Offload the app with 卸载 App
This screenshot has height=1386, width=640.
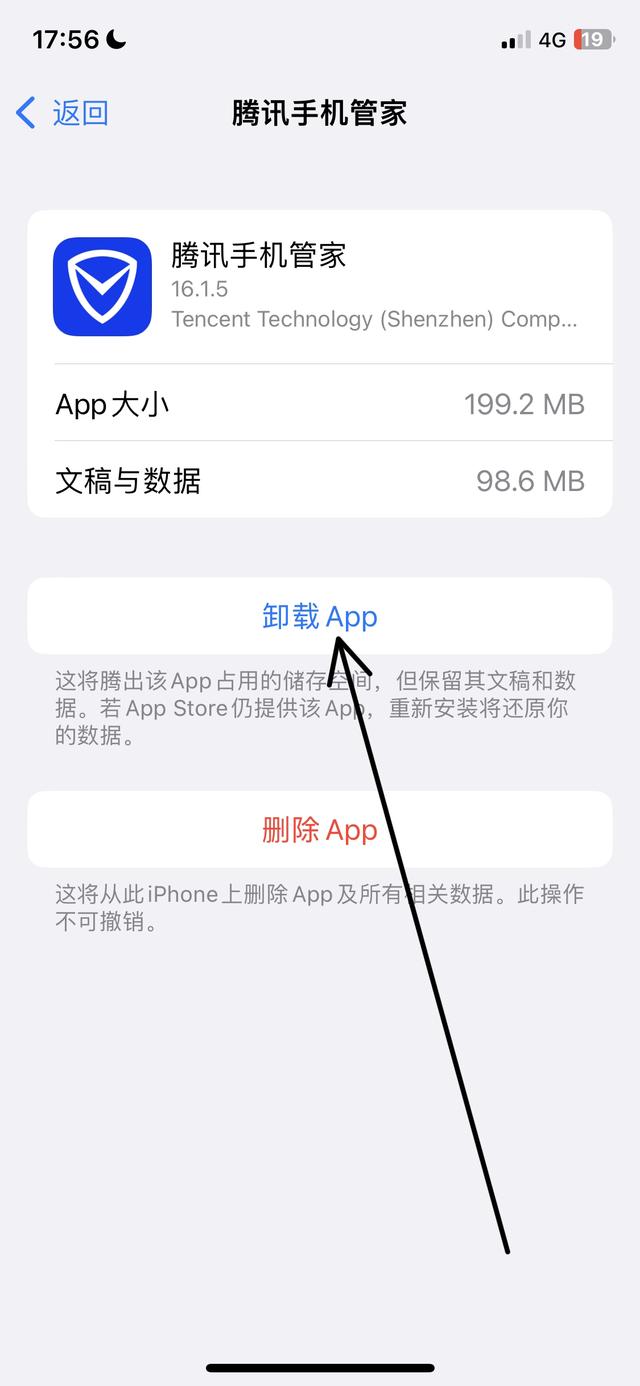coord(319,616)
